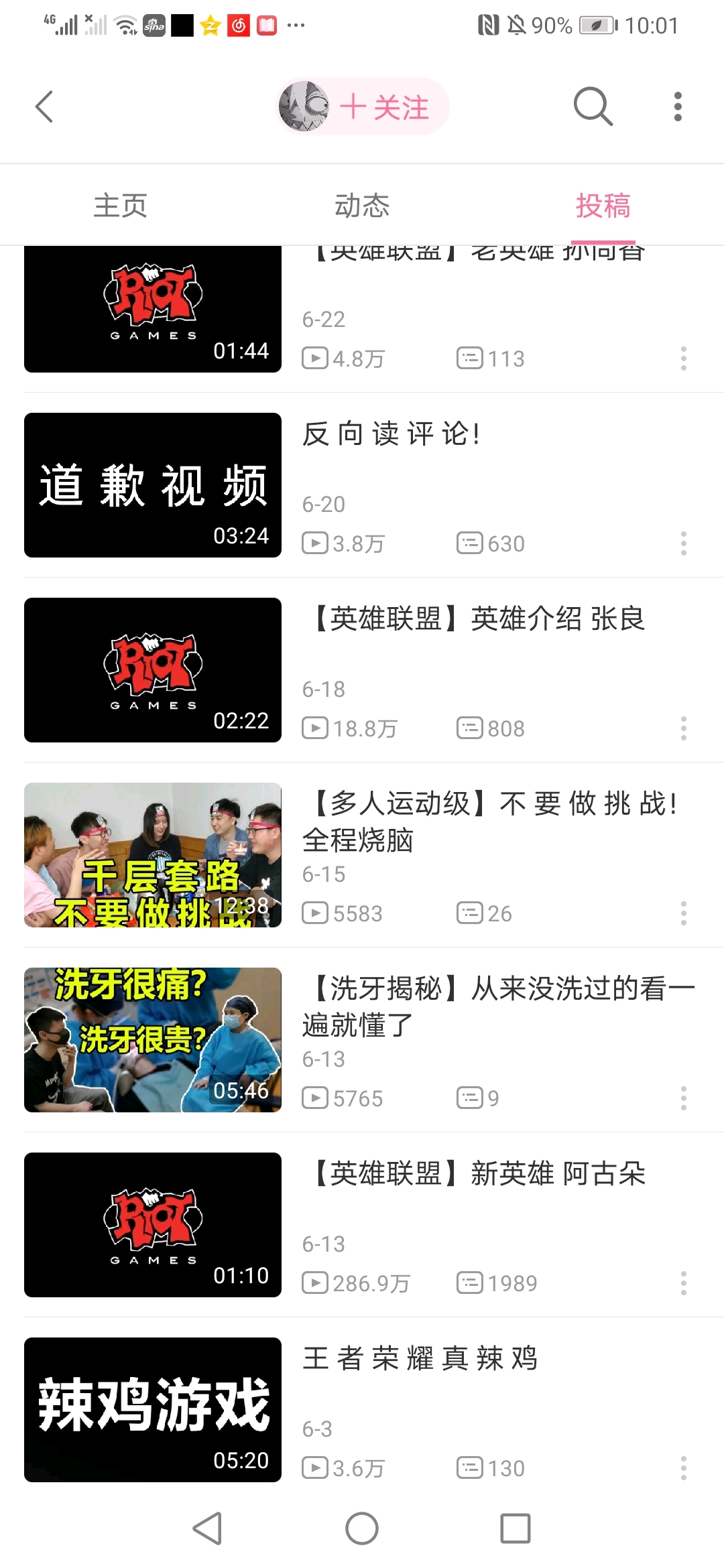Open search on the uploader's page
This screenshot has height=1568, width=724.
593,107
